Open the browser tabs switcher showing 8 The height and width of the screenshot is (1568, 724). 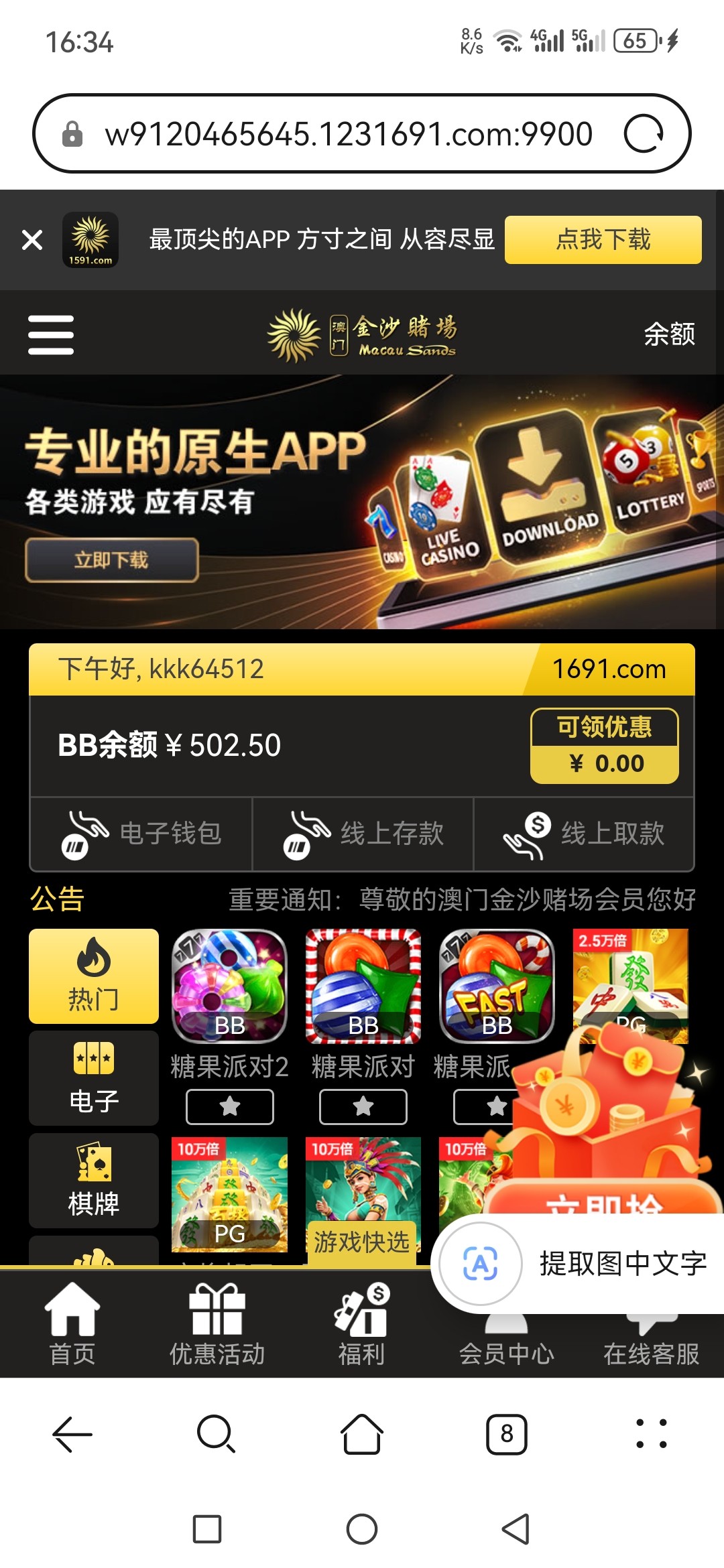pyautogui.click(x=506, y=1434)
